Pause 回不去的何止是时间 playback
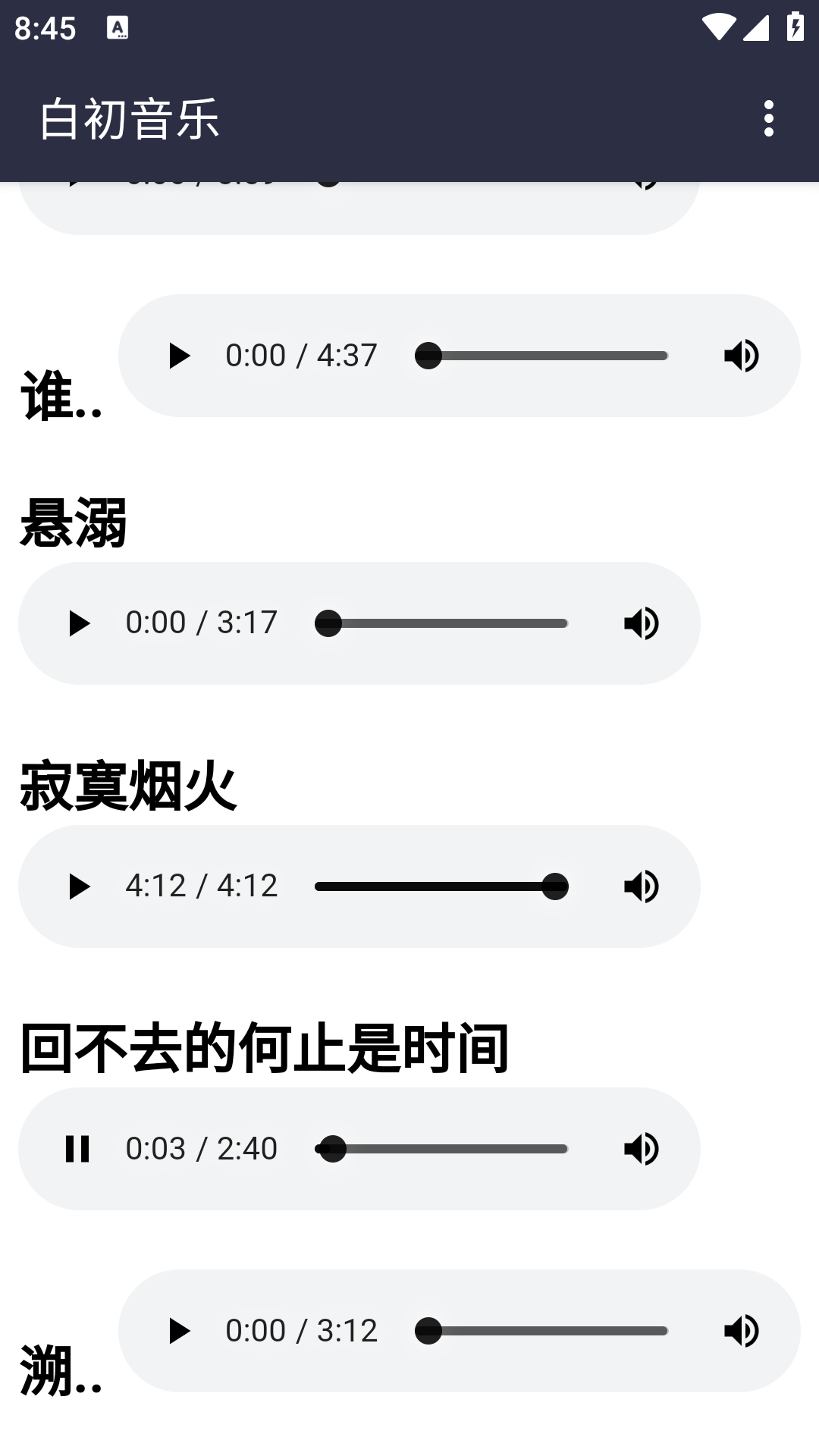 pyautogui.click(x=78, y=1149)
